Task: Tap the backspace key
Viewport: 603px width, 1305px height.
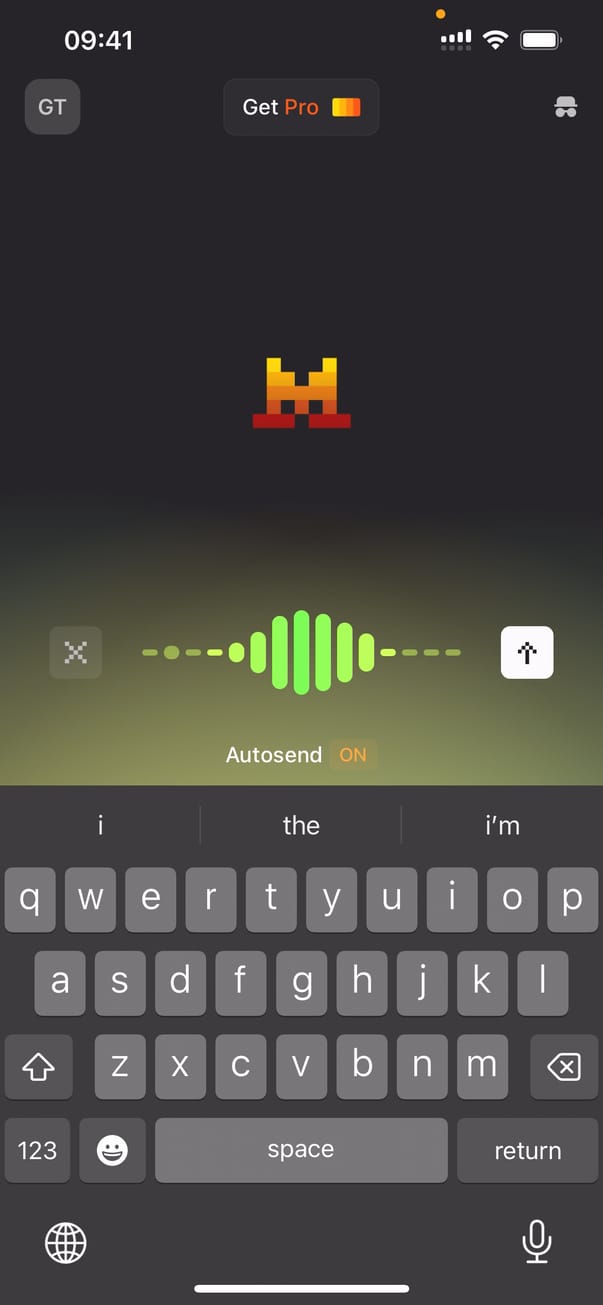Action: [x=564, y=1067]
